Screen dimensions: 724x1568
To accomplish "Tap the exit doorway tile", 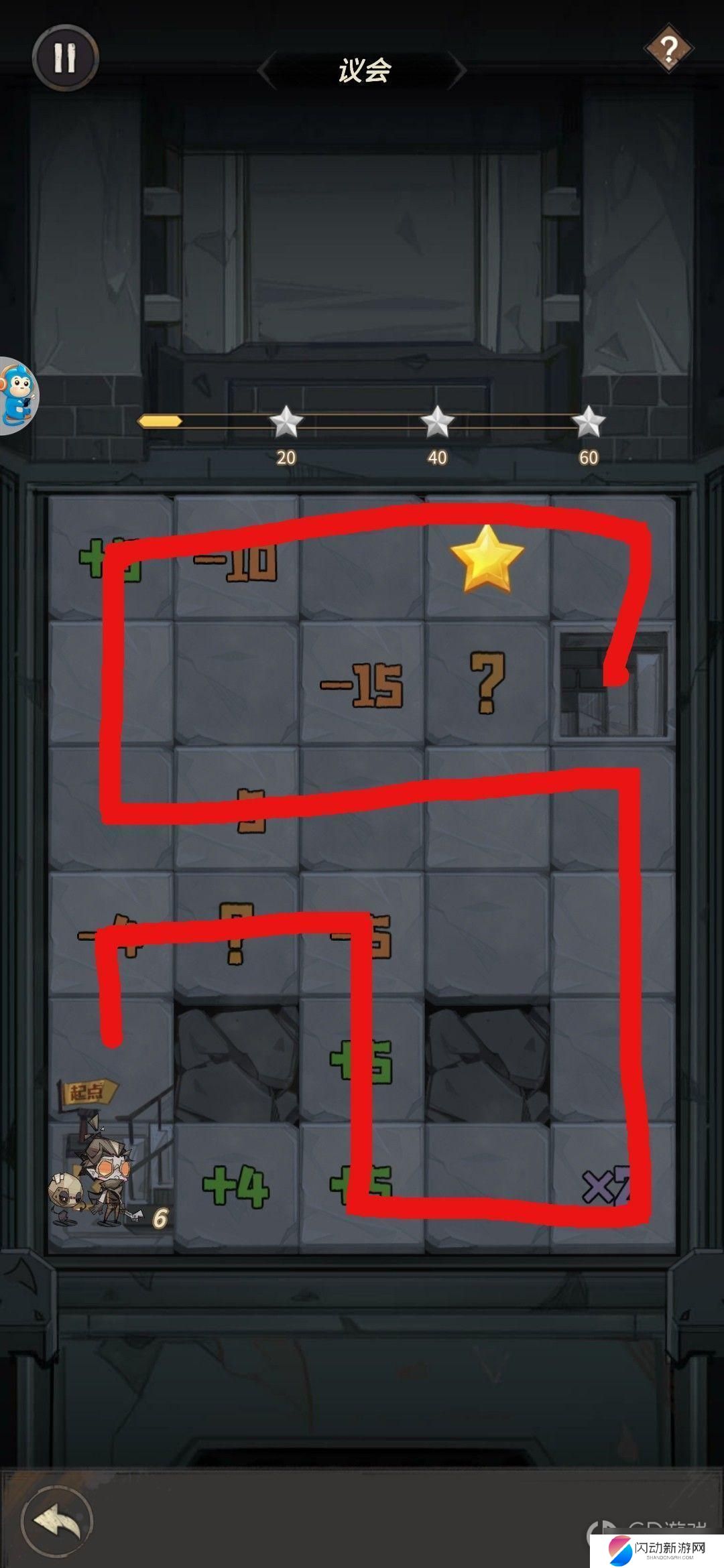I will (x=611, y=683).
